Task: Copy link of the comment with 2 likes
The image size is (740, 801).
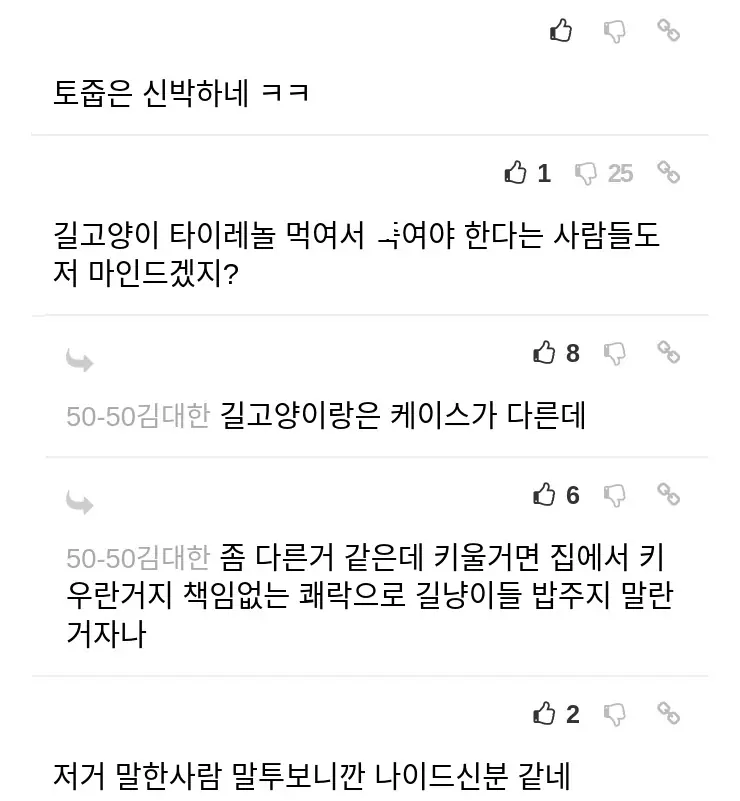Action: 668,712
